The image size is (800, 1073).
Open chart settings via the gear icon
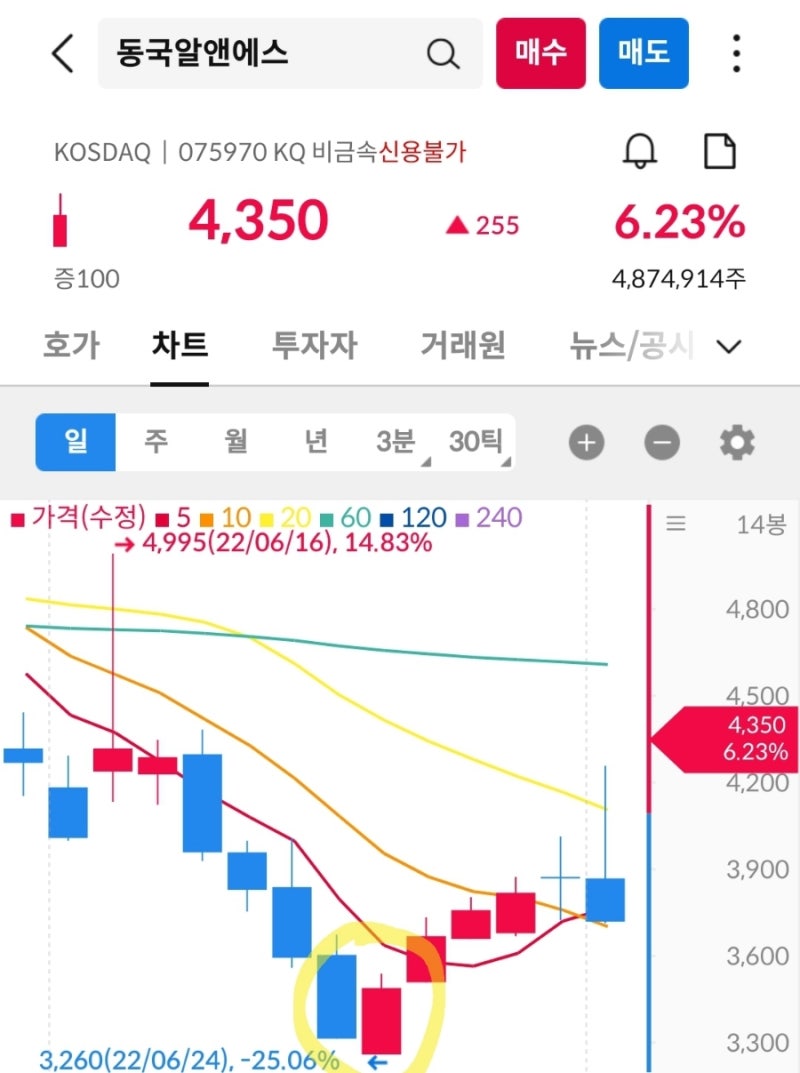click(x=738, y=442)
